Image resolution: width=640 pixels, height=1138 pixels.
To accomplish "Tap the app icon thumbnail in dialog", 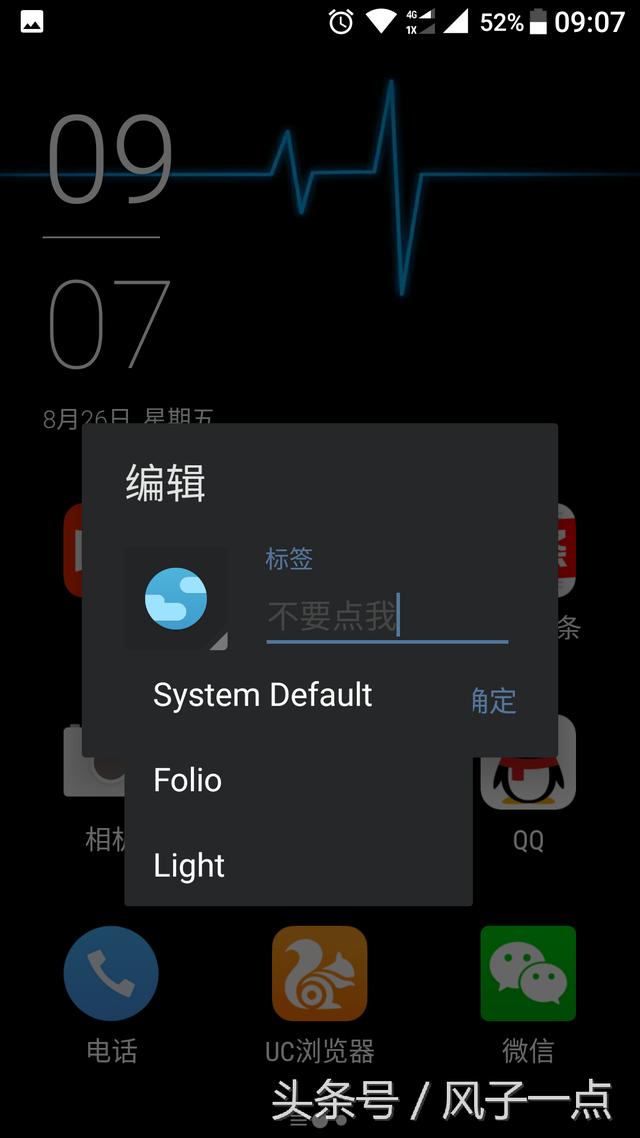I will [x=176, y=599].
